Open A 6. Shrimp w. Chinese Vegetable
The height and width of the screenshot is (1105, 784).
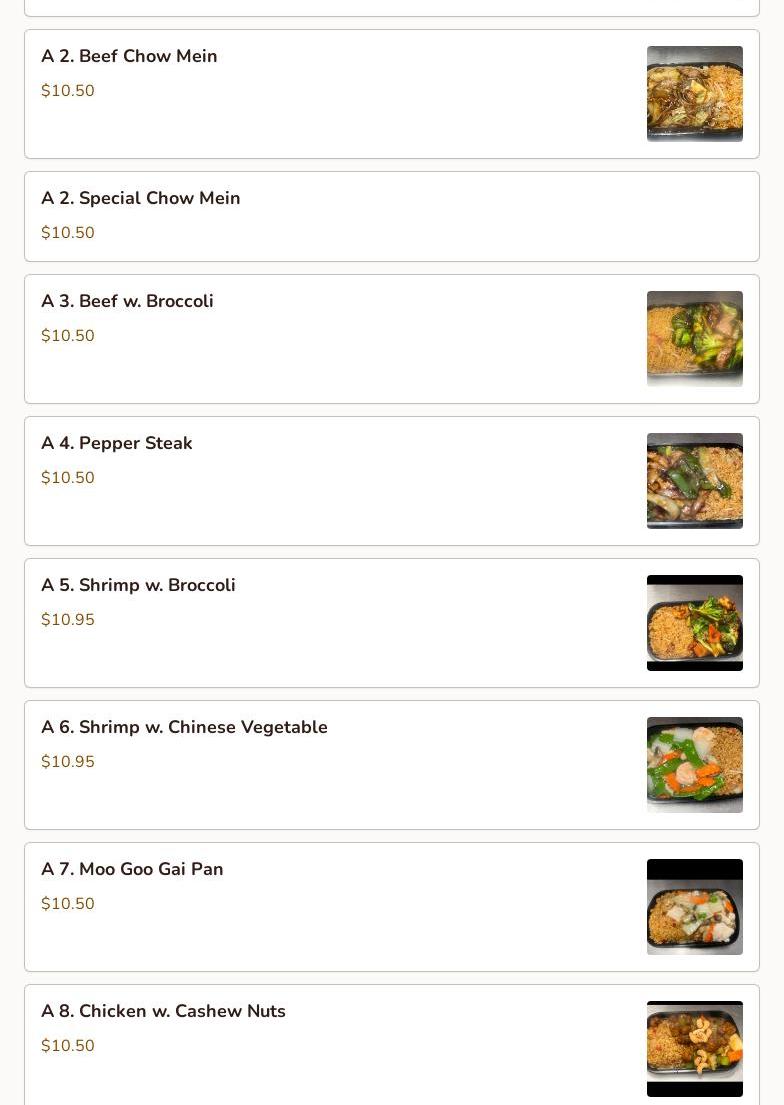click(391, 765)
